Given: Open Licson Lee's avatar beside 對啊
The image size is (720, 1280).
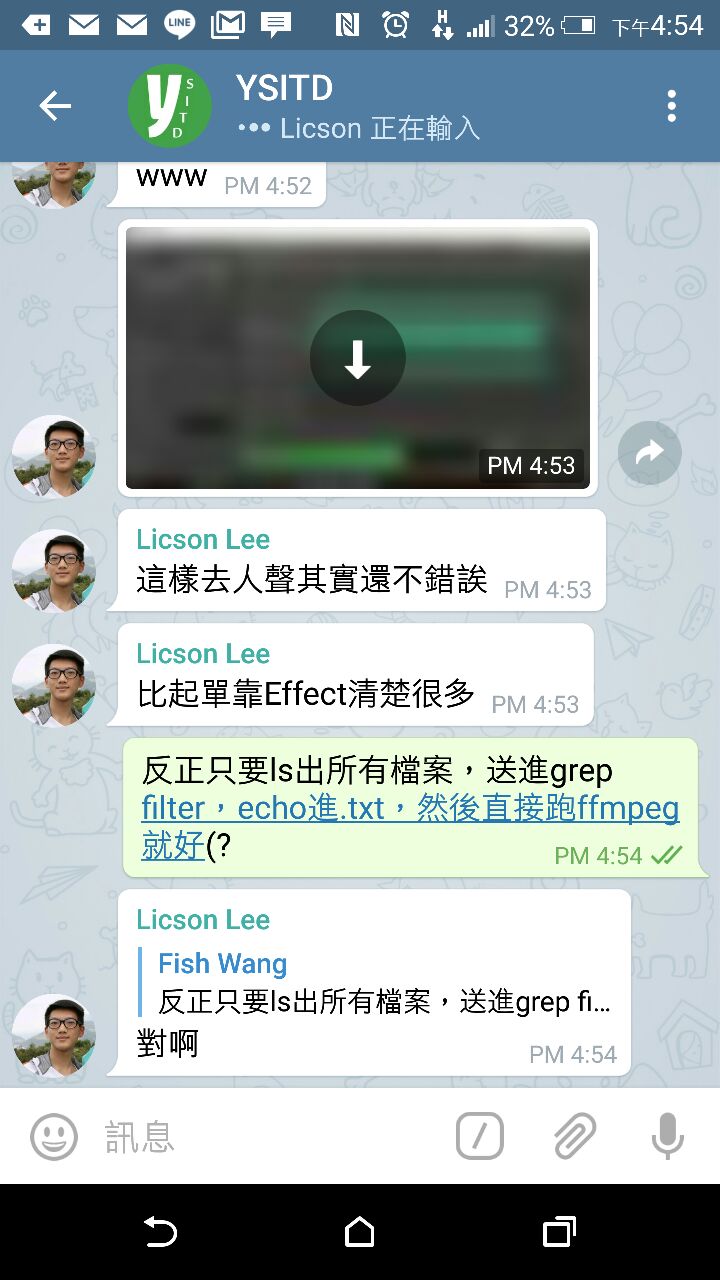Looking at the screenshot, I should coord(54,1036).
